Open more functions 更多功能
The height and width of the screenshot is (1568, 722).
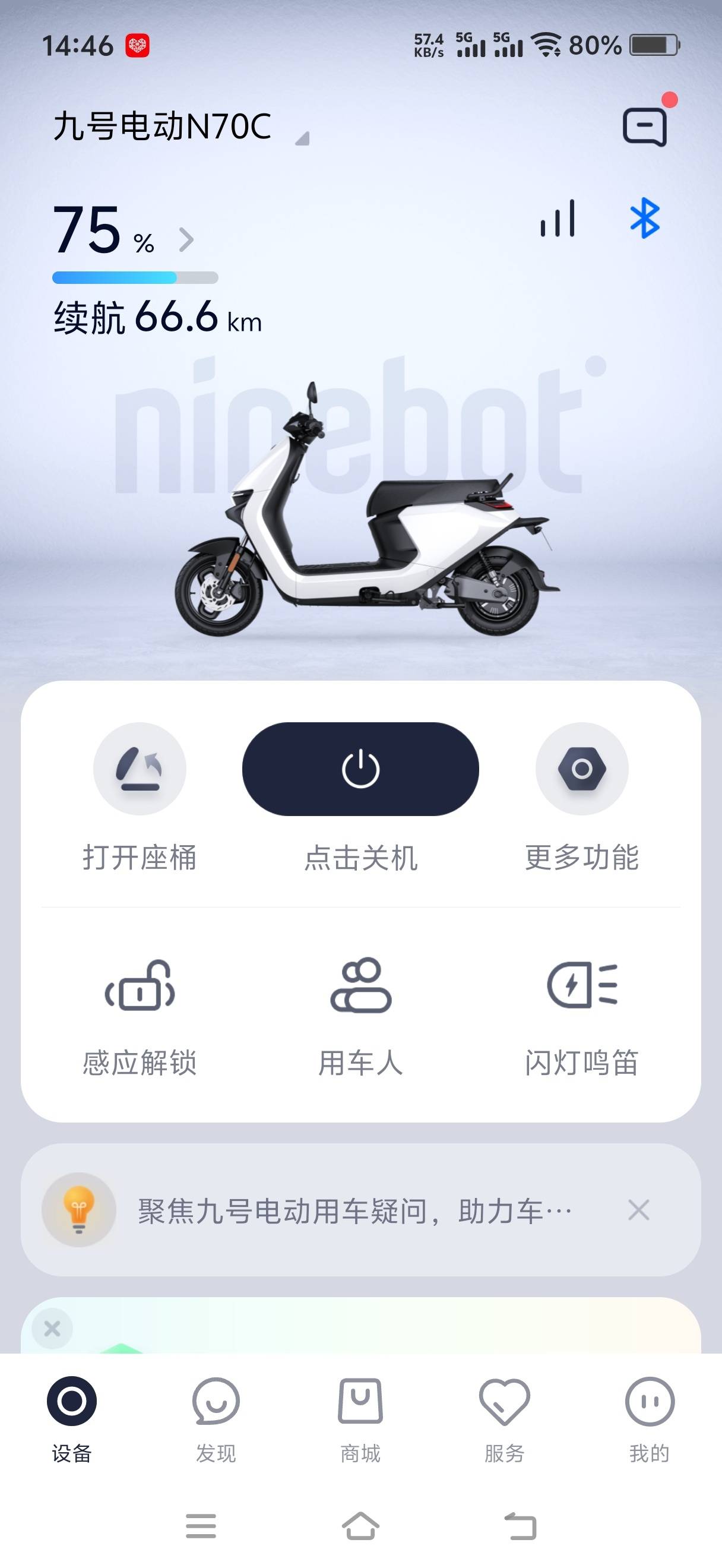pos(581,769)
